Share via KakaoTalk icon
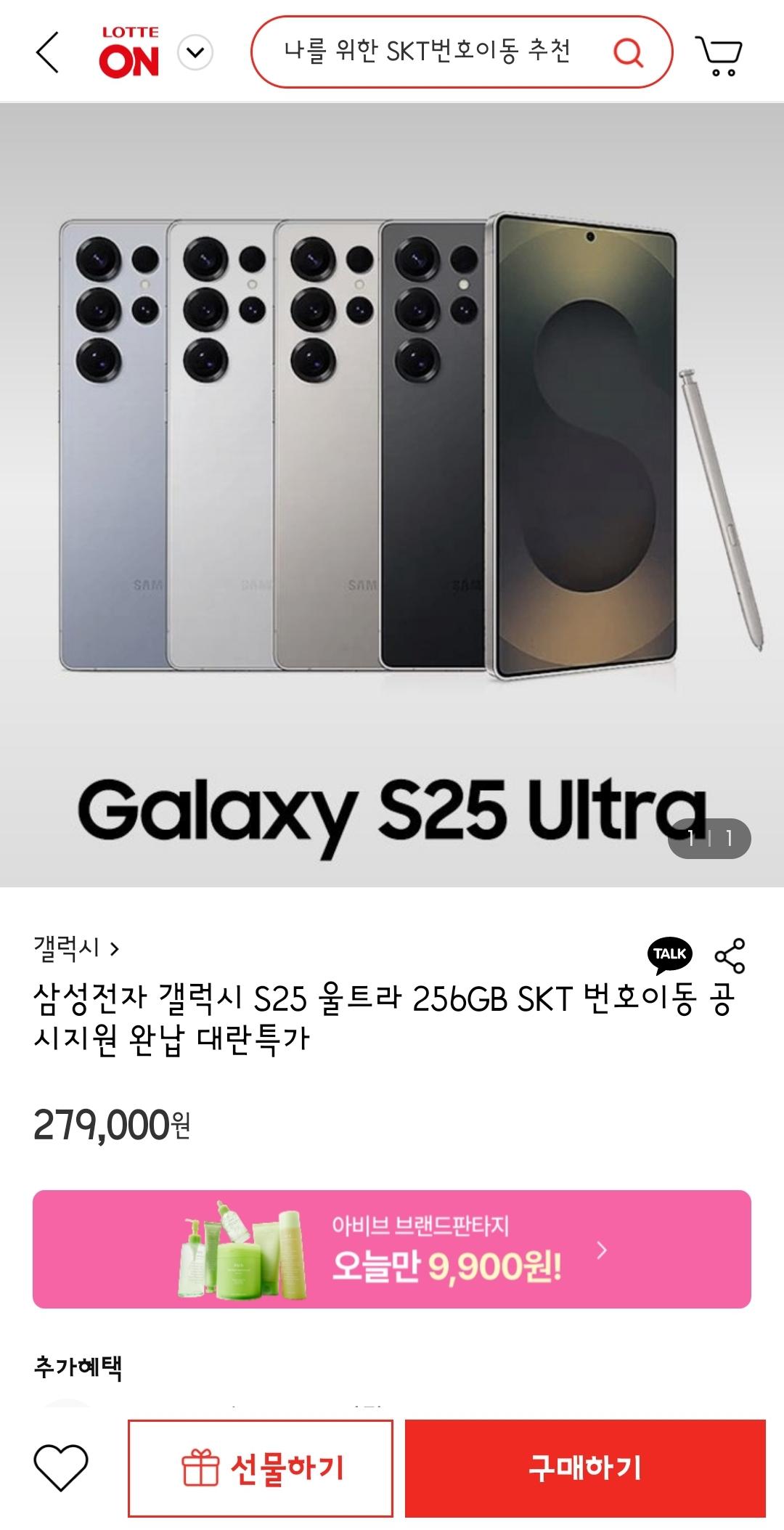Viewport: 784px width, 1530px height. coord(669,954)
